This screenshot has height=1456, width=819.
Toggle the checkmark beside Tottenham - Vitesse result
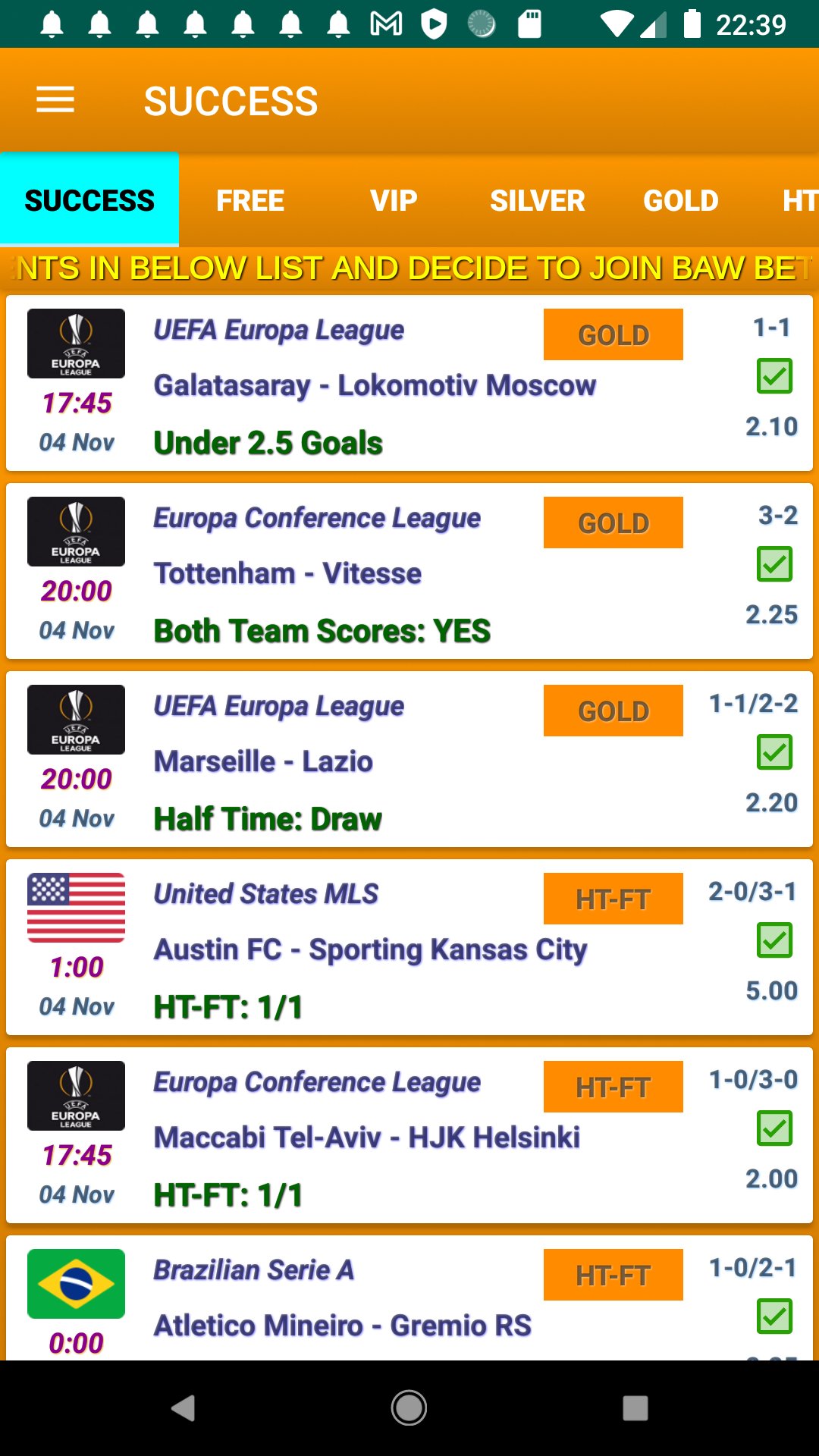coord(774,564)
